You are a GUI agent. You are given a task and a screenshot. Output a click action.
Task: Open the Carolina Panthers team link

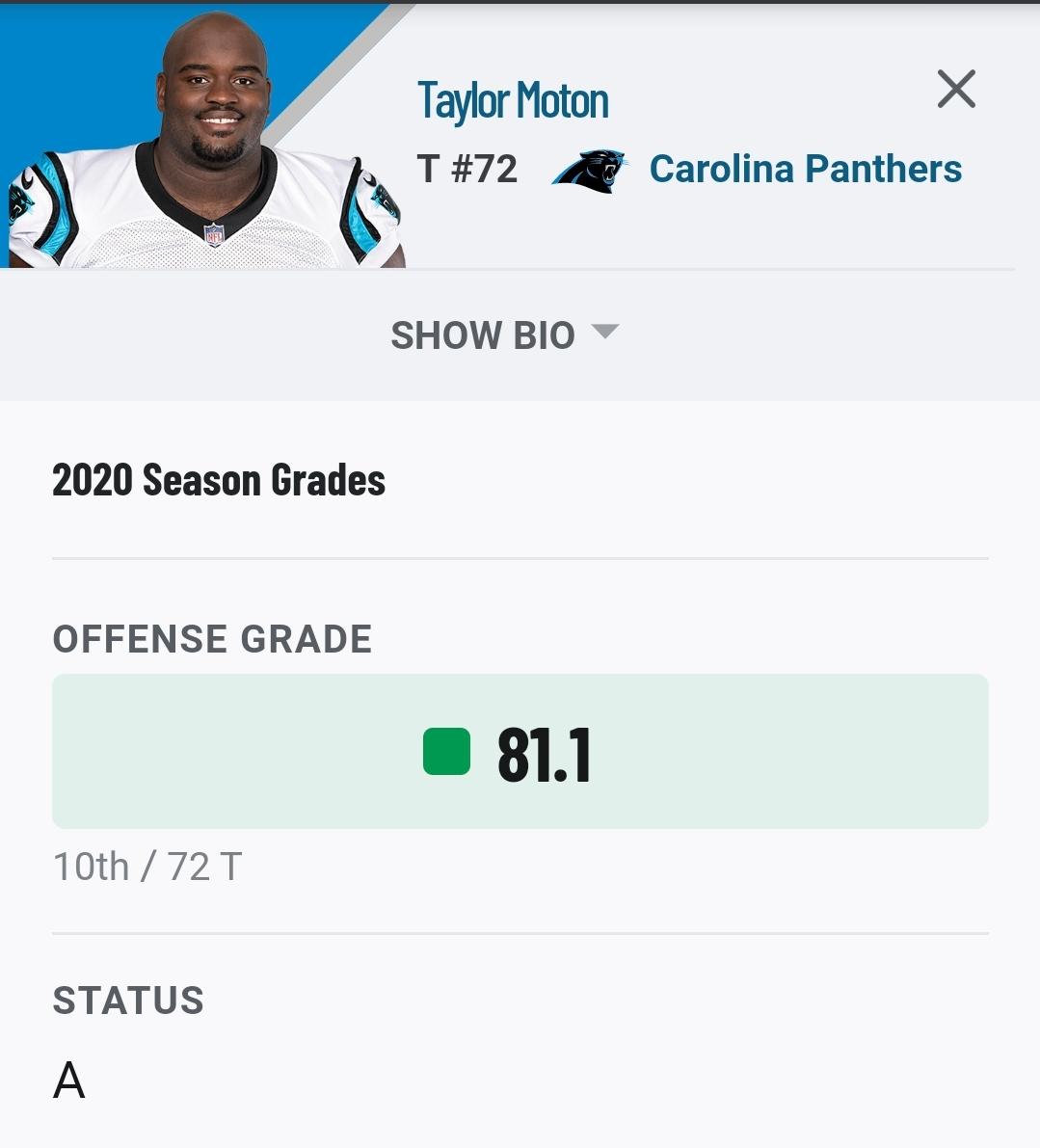(x=805, y=169)
